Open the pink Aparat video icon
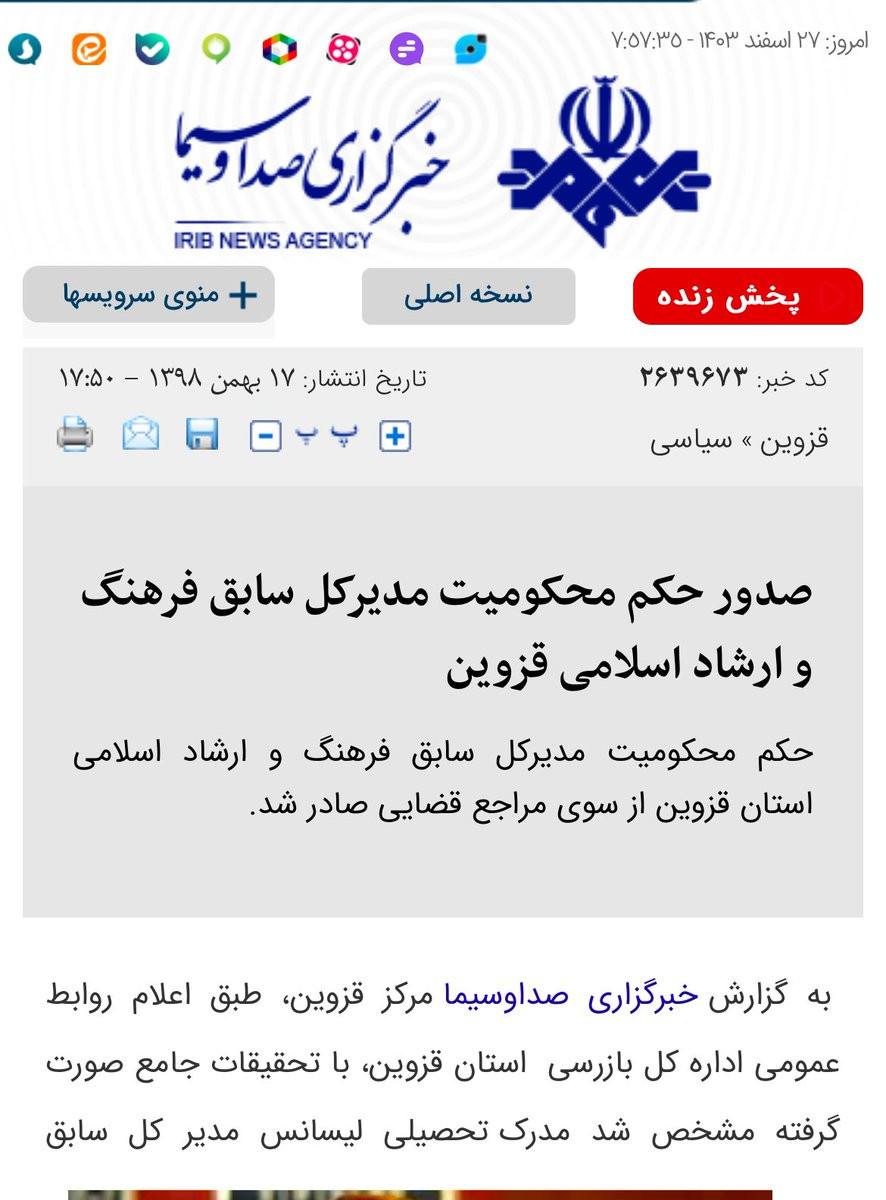 pos(343,48)
